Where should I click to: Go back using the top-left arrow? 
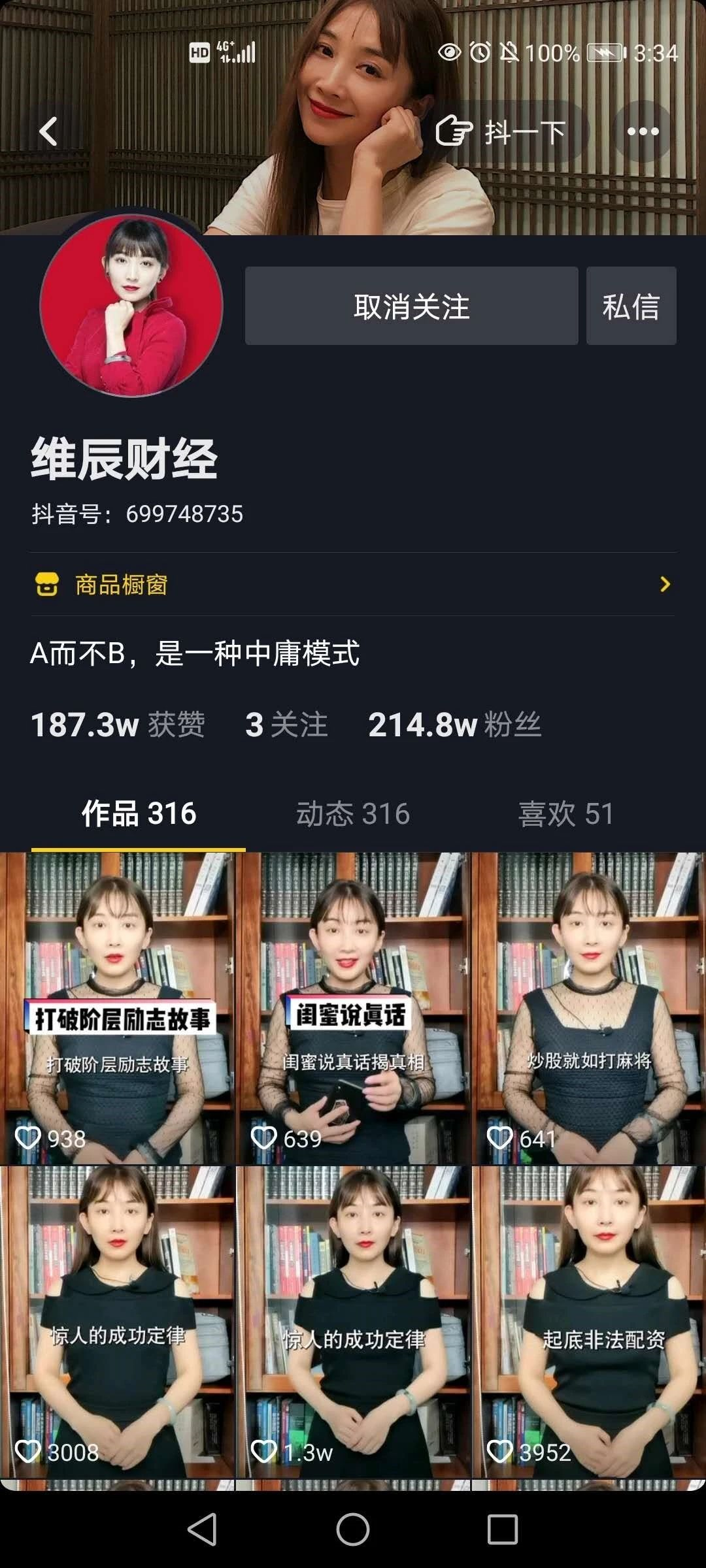(48, 131)
